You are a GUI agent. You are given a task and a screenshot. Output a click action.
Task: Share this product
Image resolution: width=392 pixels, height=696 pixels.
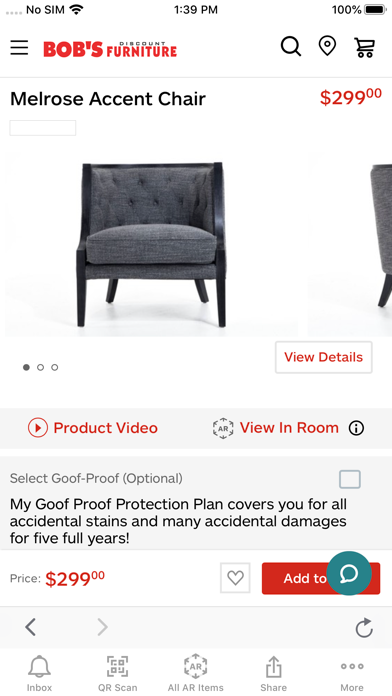pos(273,673)
